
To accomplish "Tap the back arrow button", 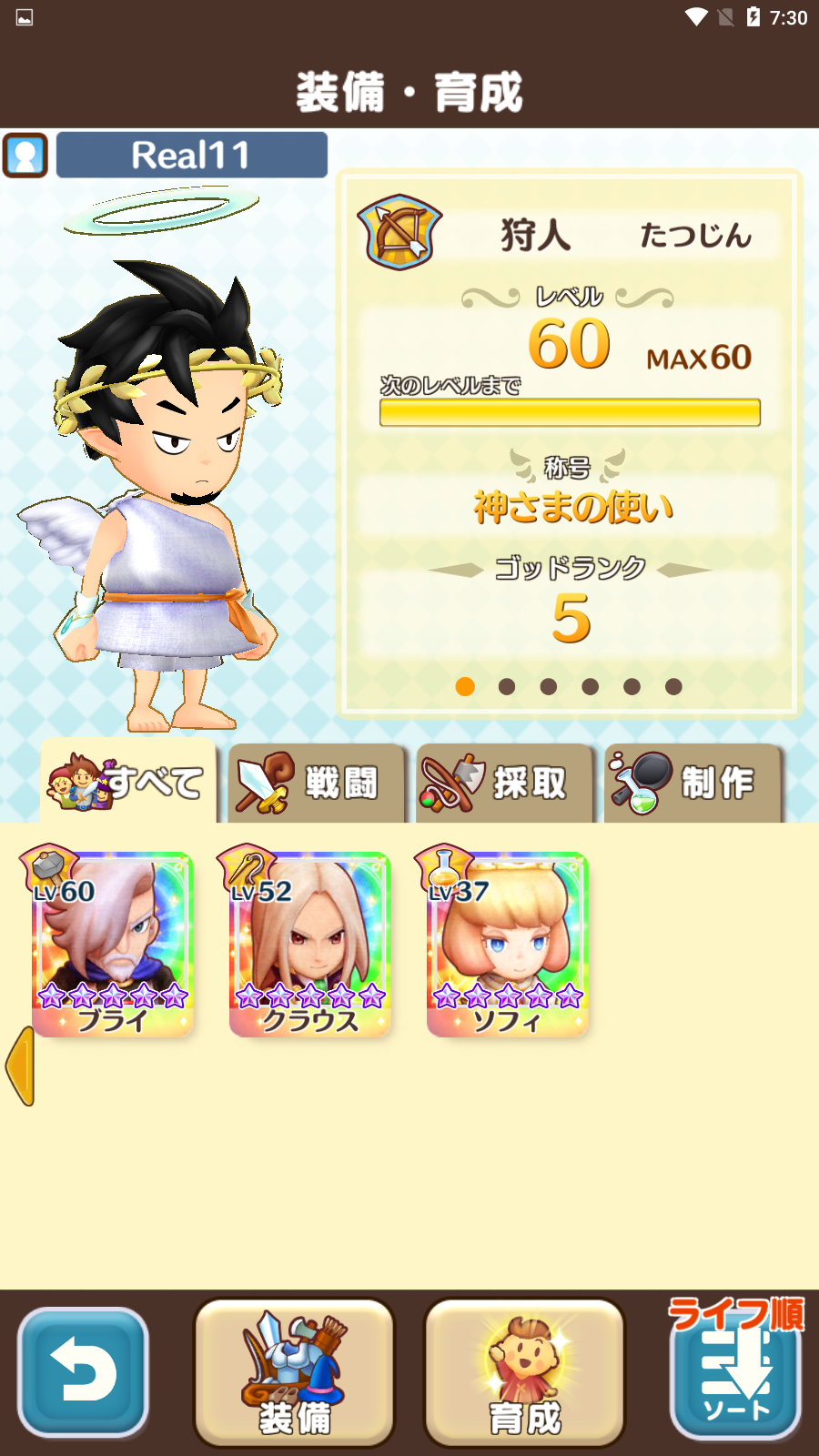I will pyautogui.click(x=83, y=1372).
